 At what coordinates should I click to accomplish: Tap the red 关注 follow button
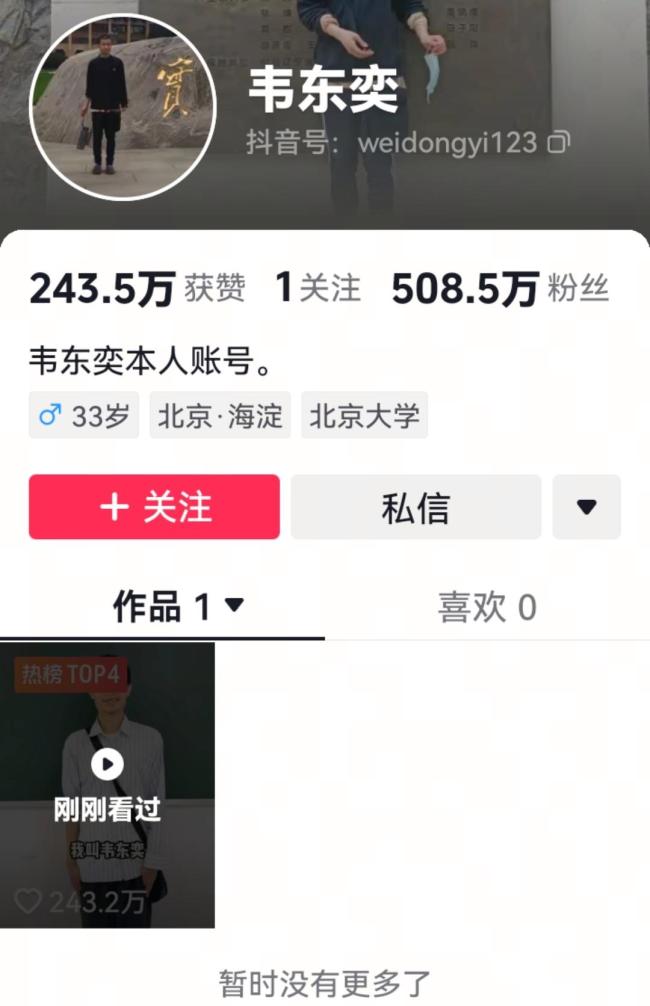(x=154, y=507)
